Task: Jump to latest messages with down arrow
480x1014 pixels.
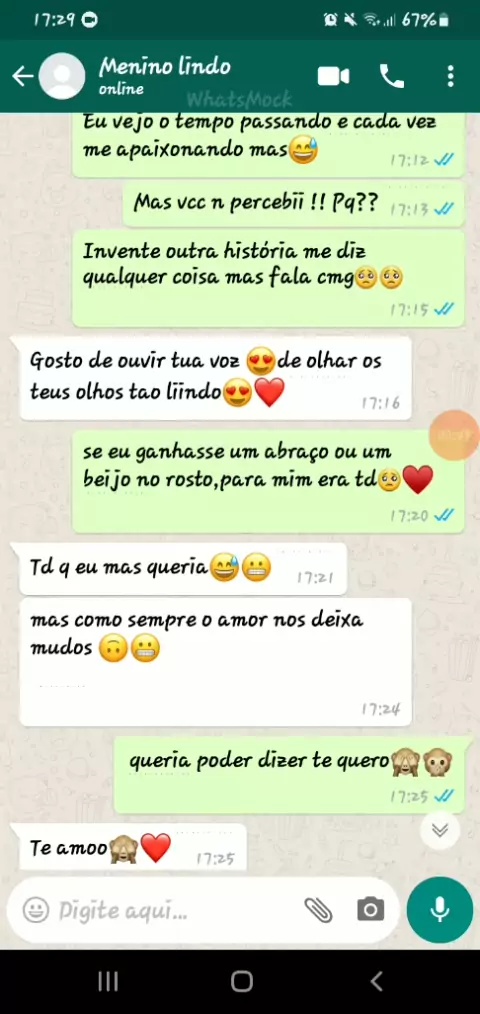Action: [x=440, y=830]
